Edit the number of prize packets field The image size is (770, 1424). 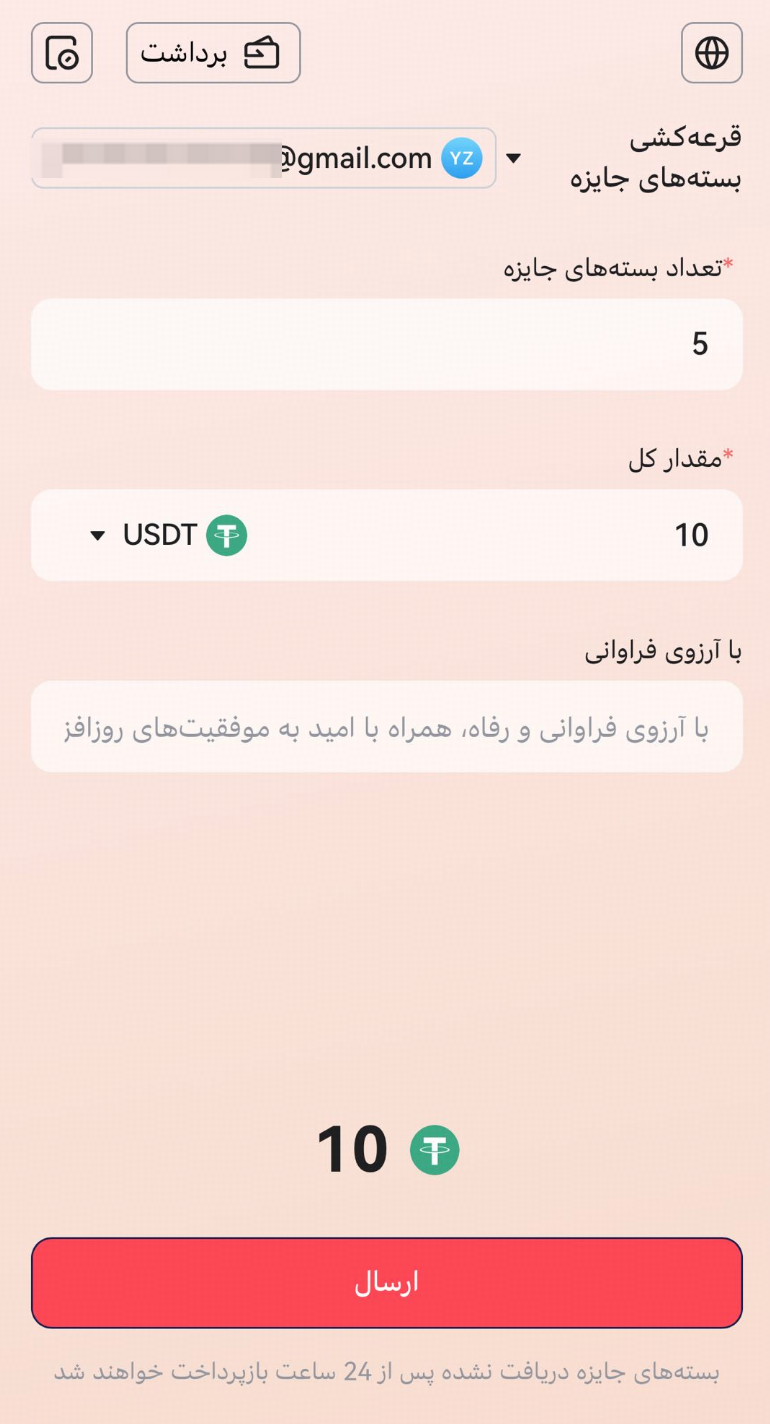(386, 344)
